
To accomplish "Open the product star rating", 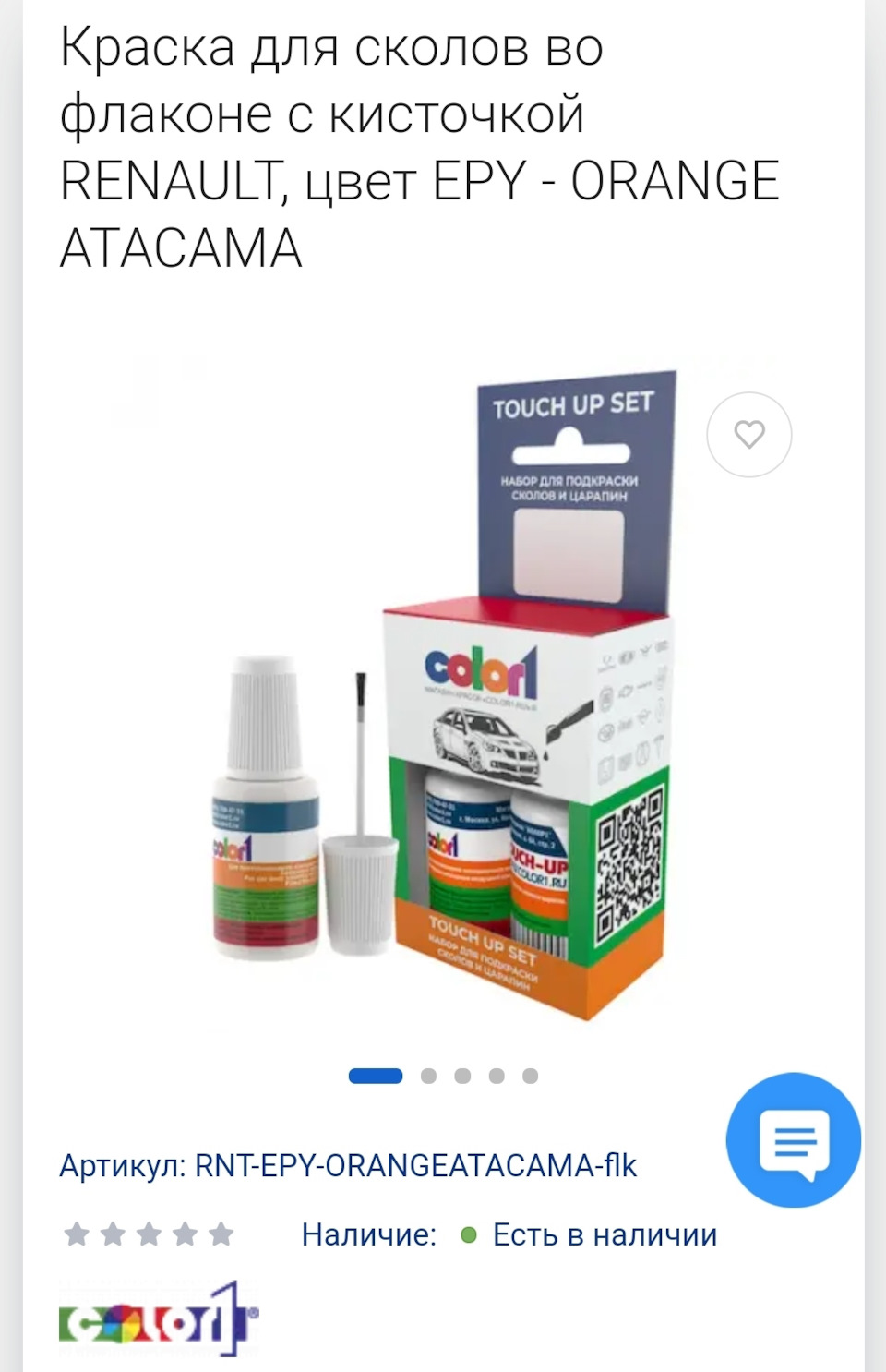I will [x=149, y=1234].
